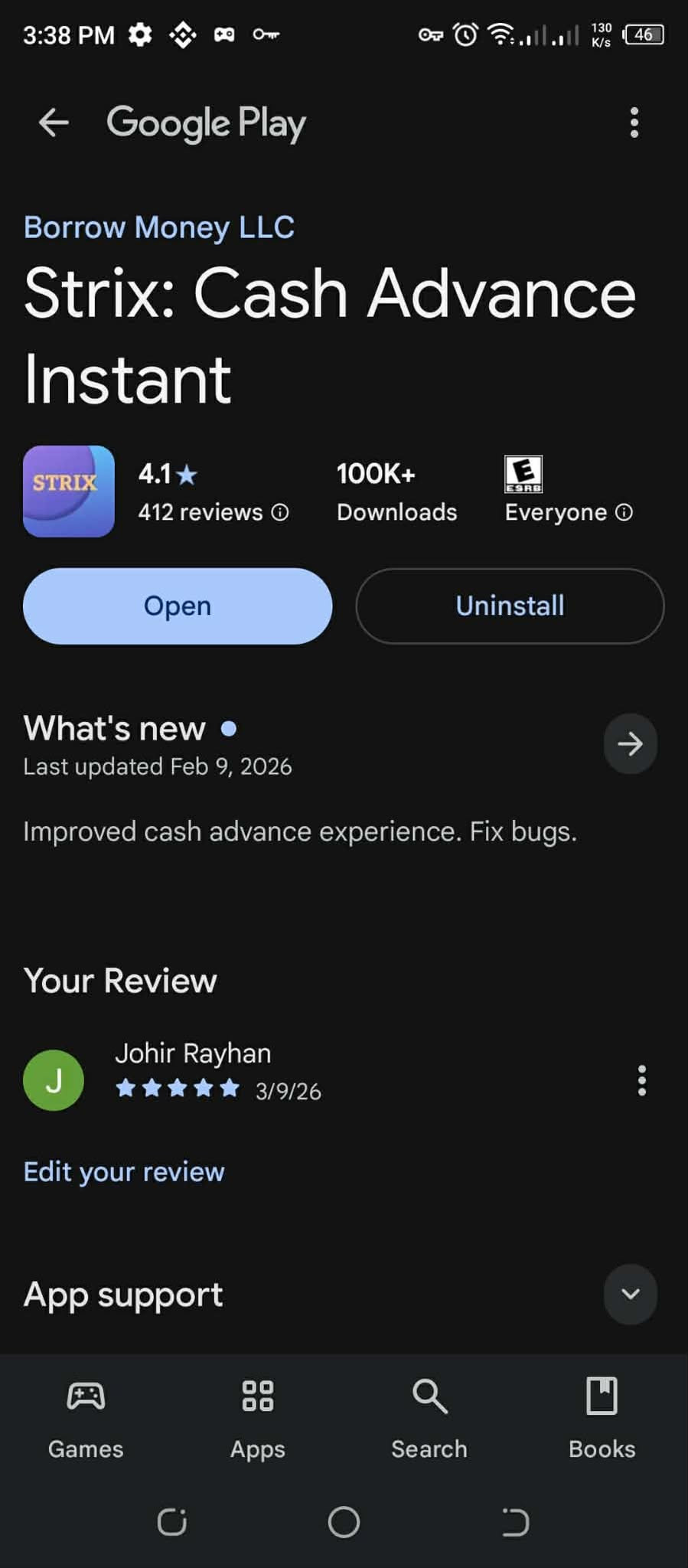View reviews info next to 412 reviews

pyautogui.click(x=281, y=512)
